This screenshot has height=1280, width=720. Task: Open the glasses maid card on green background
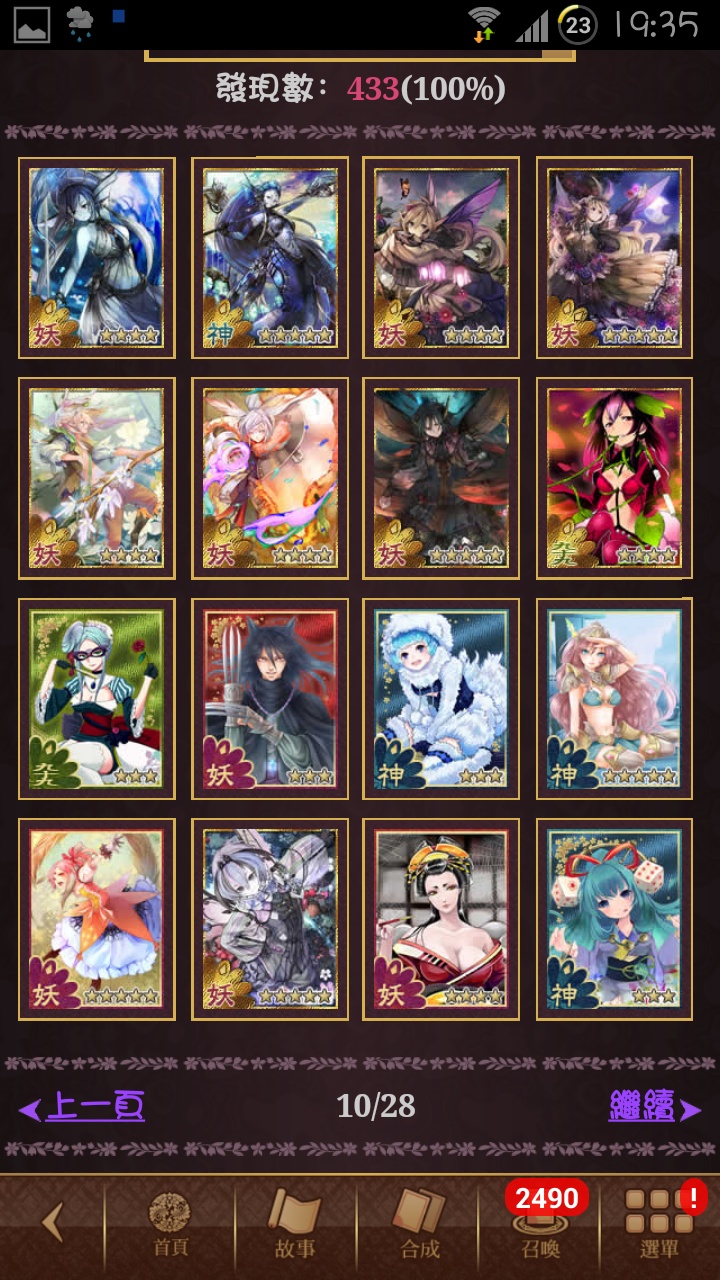click(x=97, y=699)
